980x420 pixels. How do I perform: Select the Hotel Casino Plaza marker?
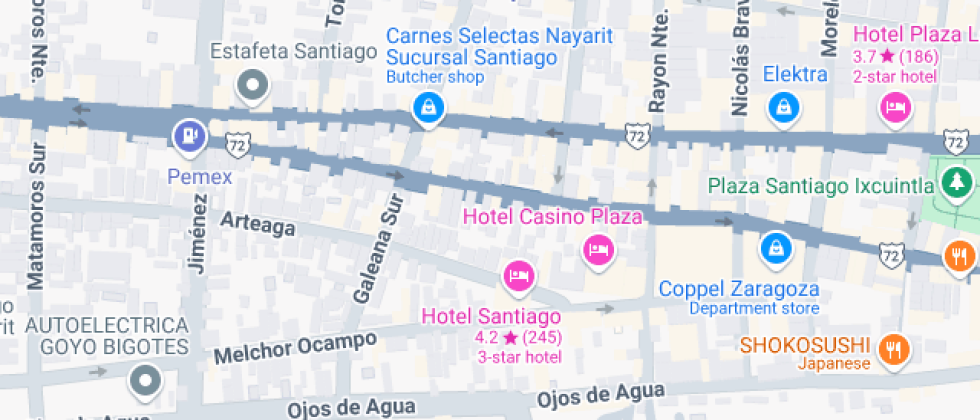pos(598,250)
